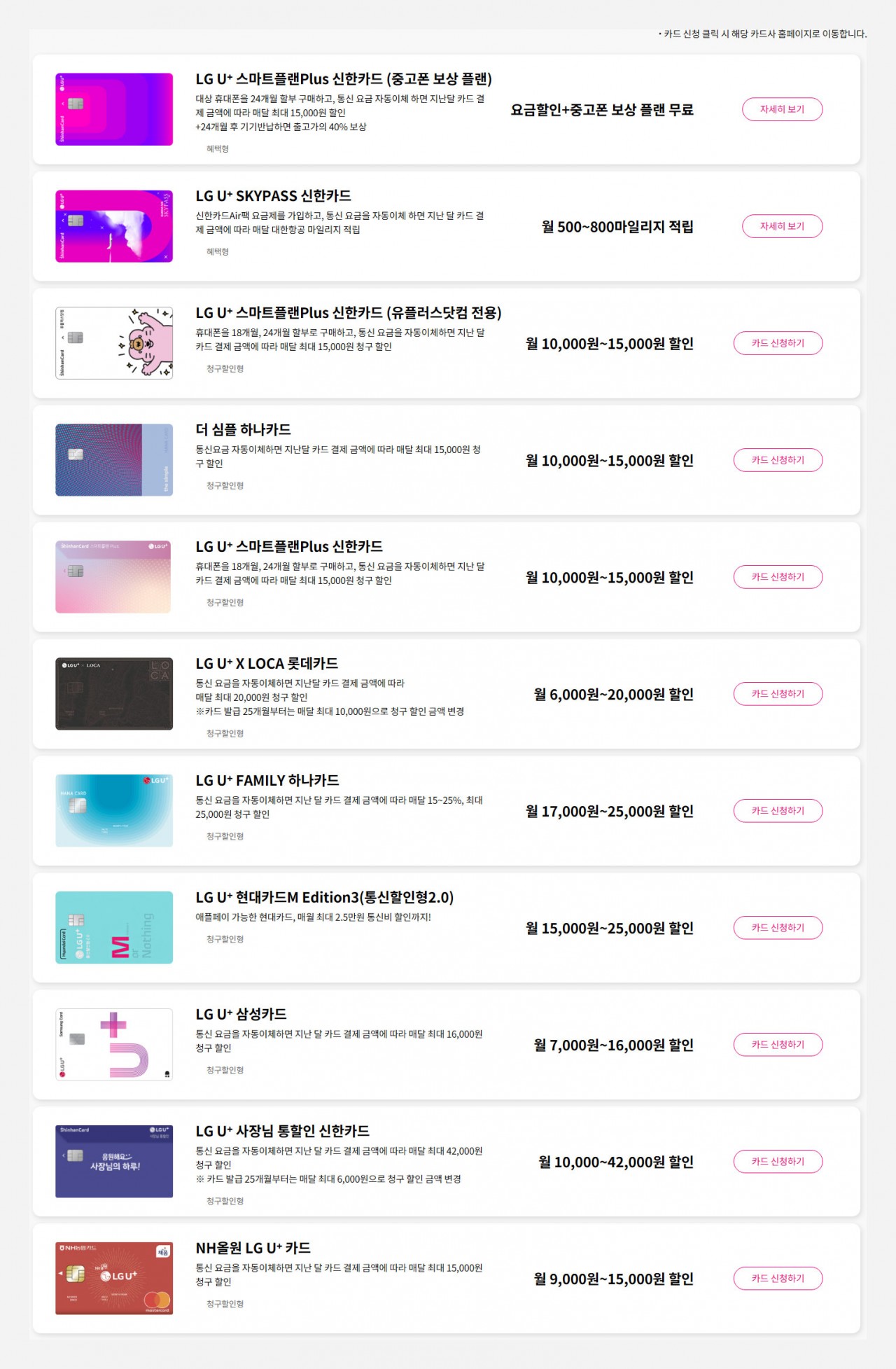
Task: Apply for LG U+ 사장님 통할인 신한카드
Action: pyautogui.click(x=778, y=1162)
